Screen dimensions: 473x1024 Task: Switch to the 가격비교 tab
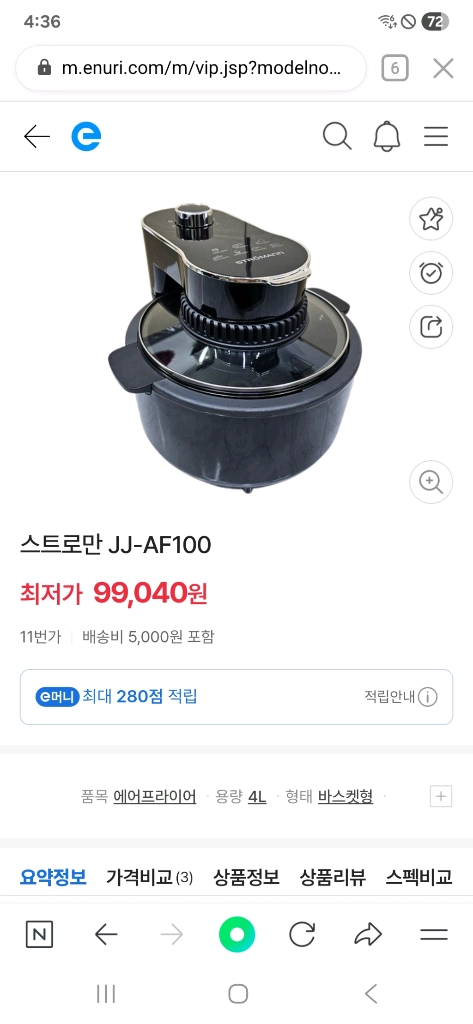[x=150, y=877]
